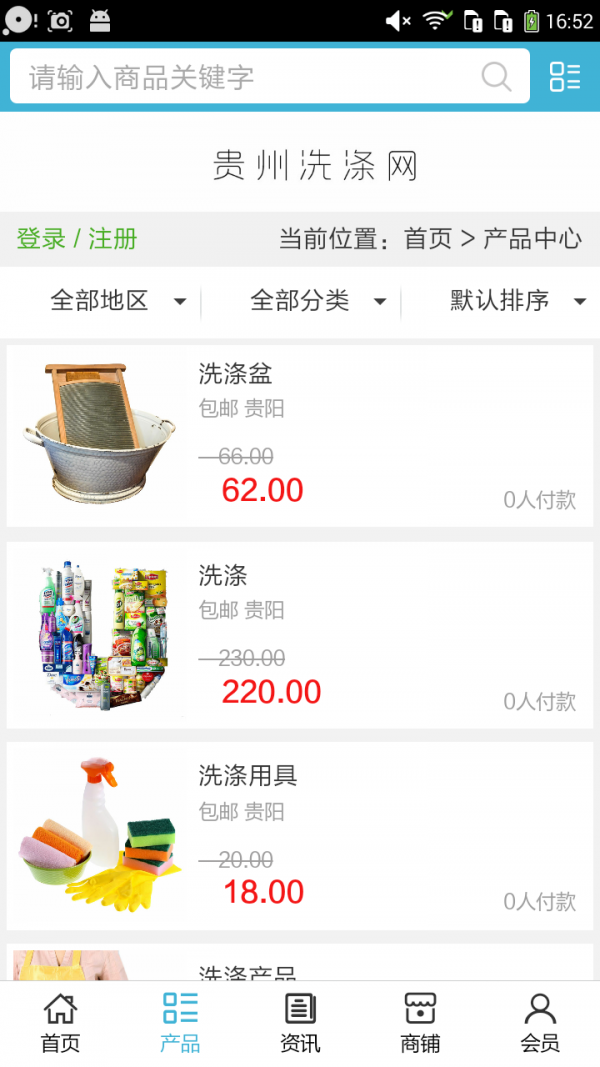This screenshot has height=1067, width=600.
Task: Switch to the 商铺 tab
Action: [x=420, y=1022]
